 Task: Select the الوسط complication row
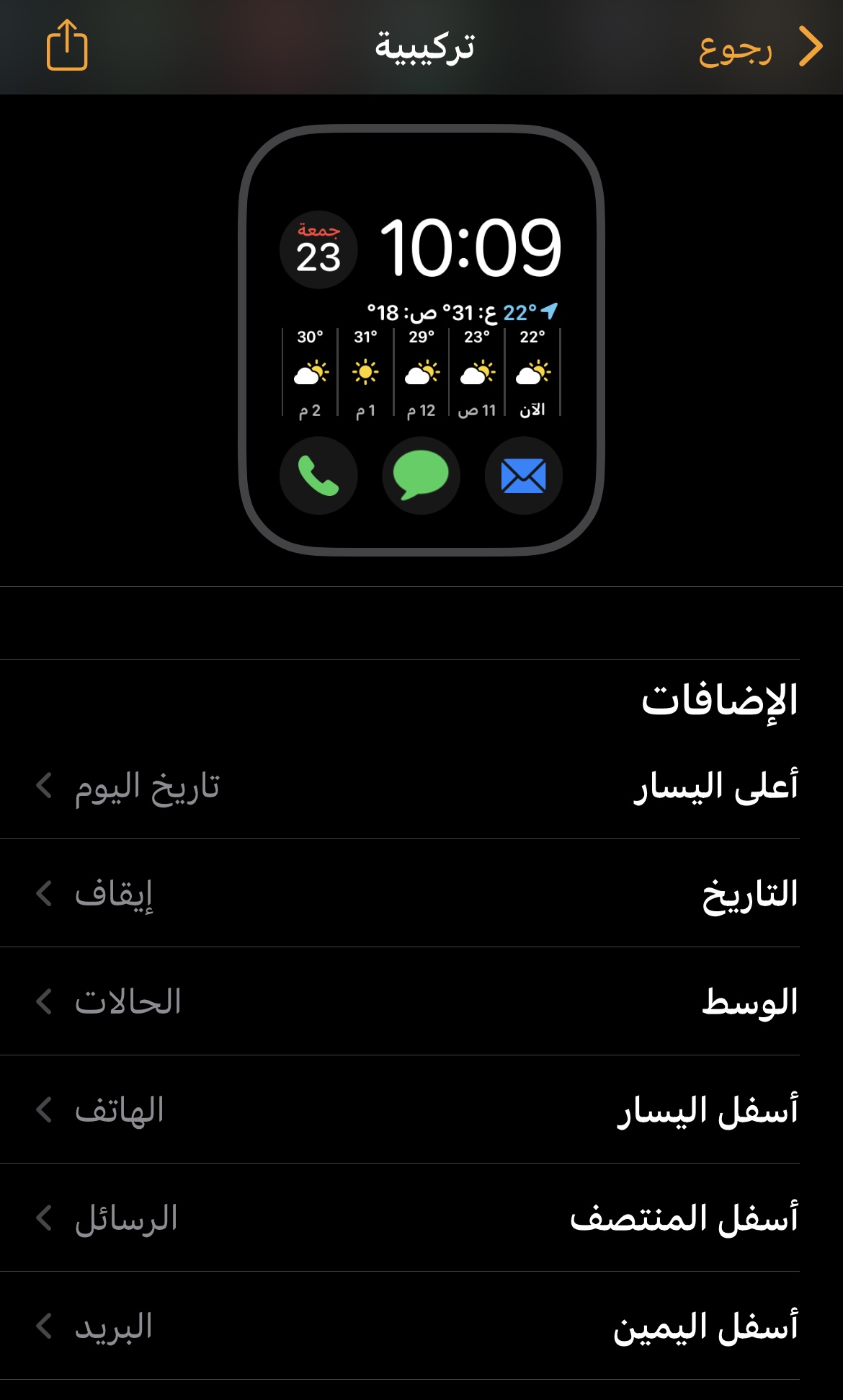421,1001
